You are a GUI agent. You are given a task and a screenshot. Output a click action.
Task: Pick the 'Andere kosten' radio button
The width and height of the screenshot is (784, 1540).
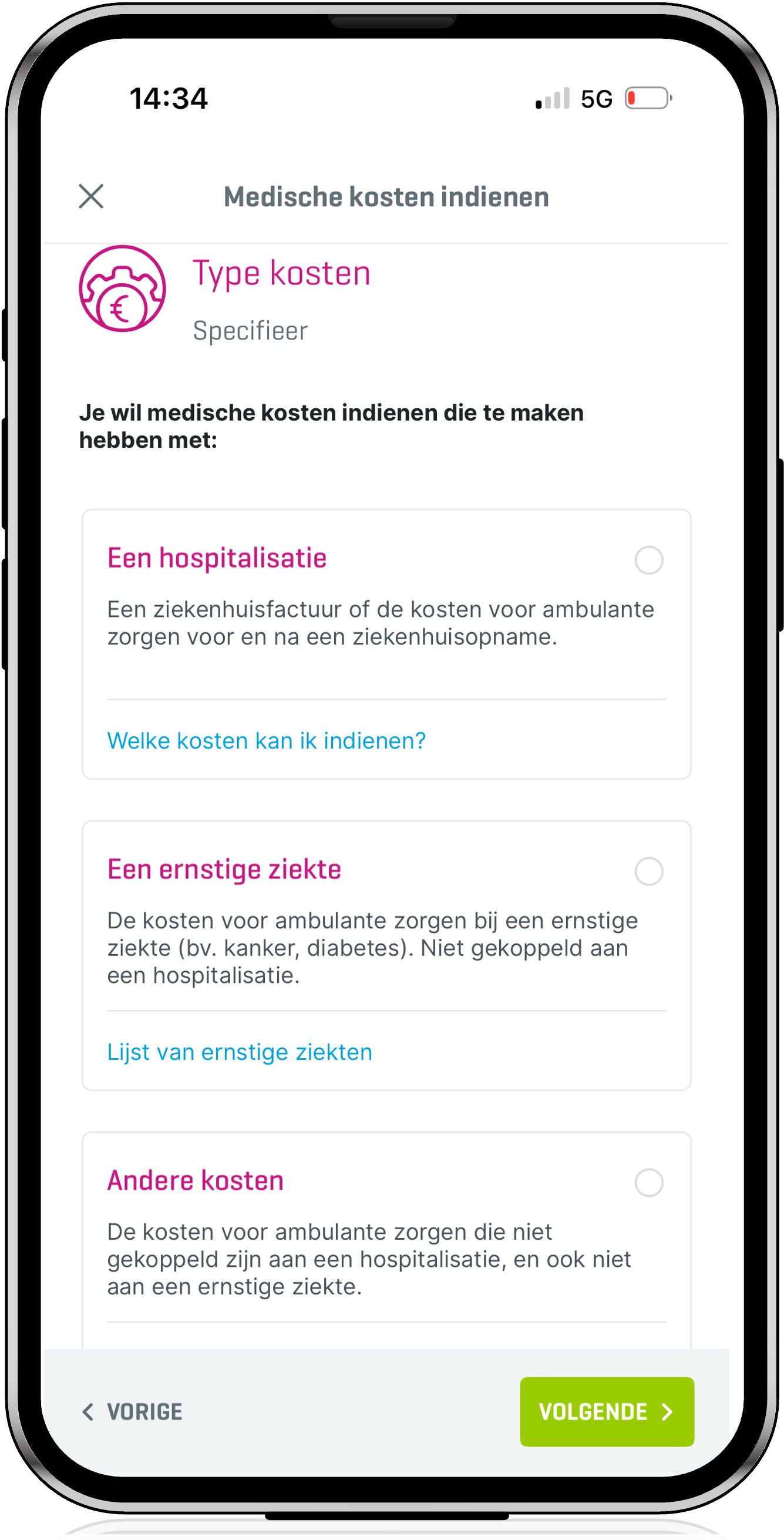coord(648,1182)
